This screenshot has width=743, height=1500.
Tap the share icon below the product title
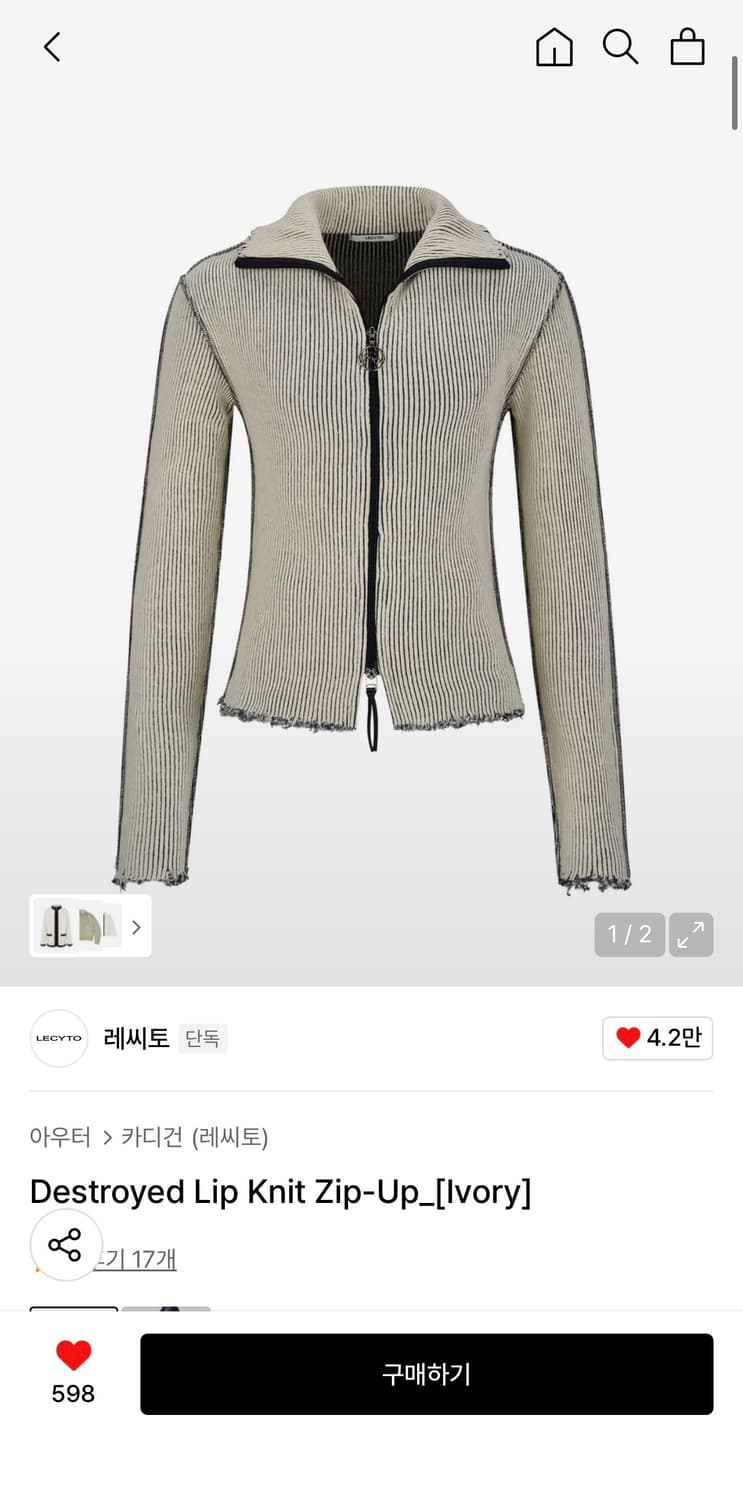[x=66, y=1245]
